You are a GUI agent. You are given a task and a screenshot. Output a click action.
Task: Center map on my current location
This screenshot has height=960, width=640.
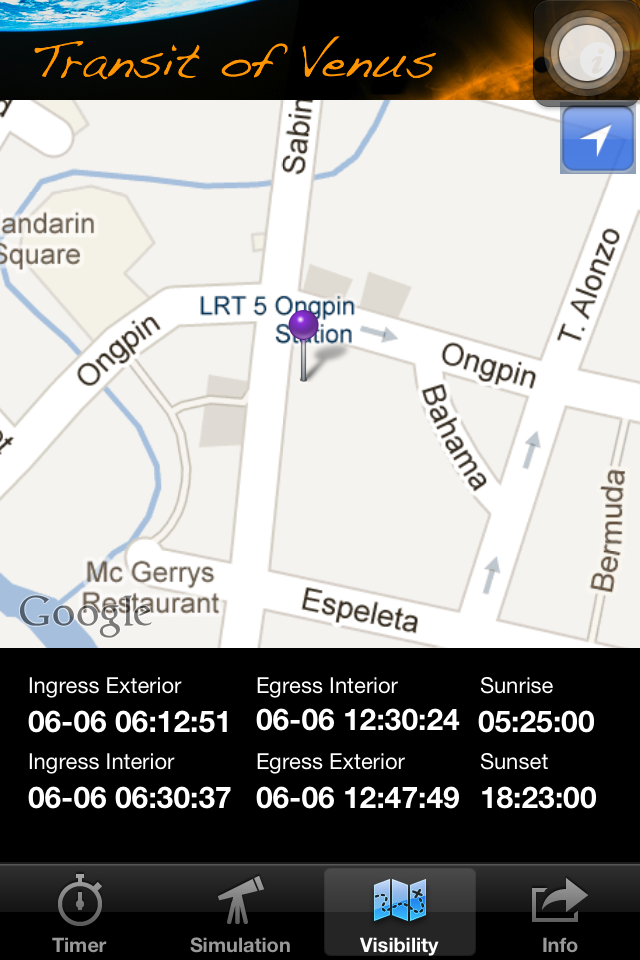[597, 140]
